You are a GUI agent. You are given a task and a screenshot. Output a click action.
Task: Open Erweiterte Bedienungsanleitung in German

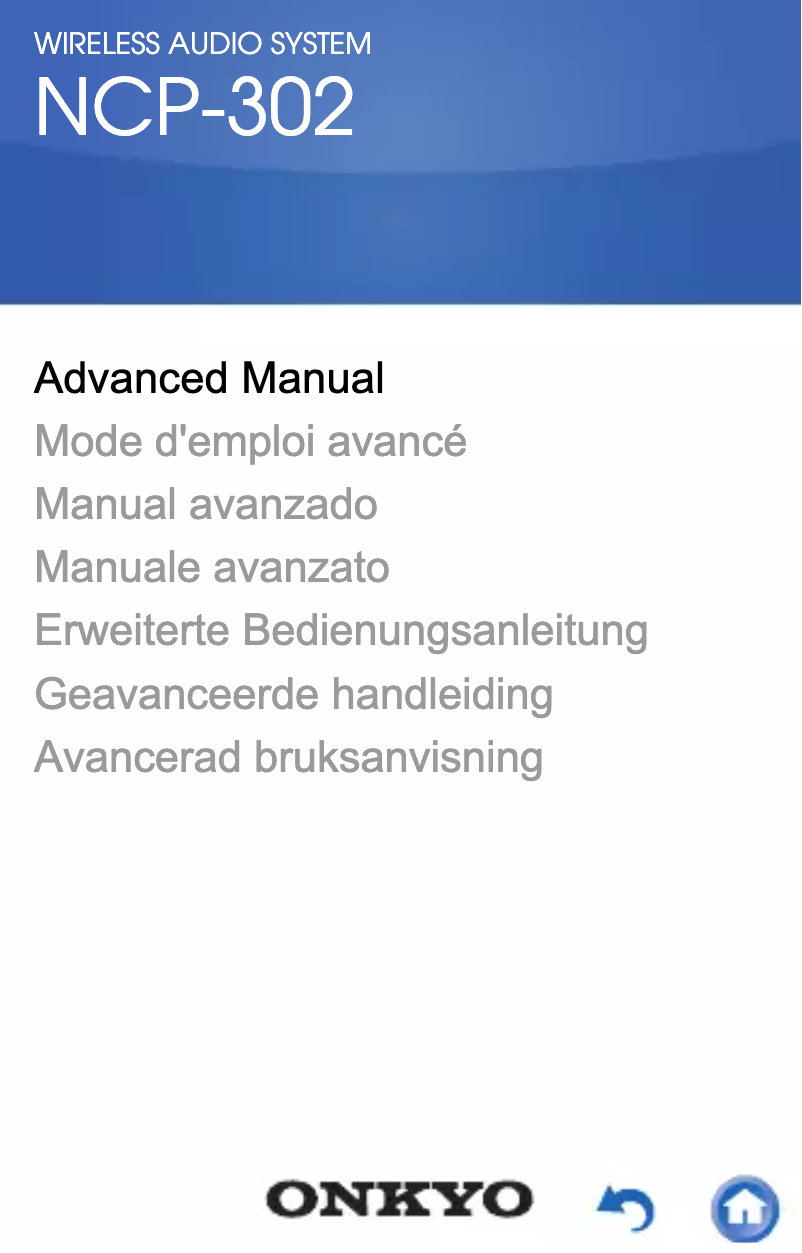click(341, 631)
